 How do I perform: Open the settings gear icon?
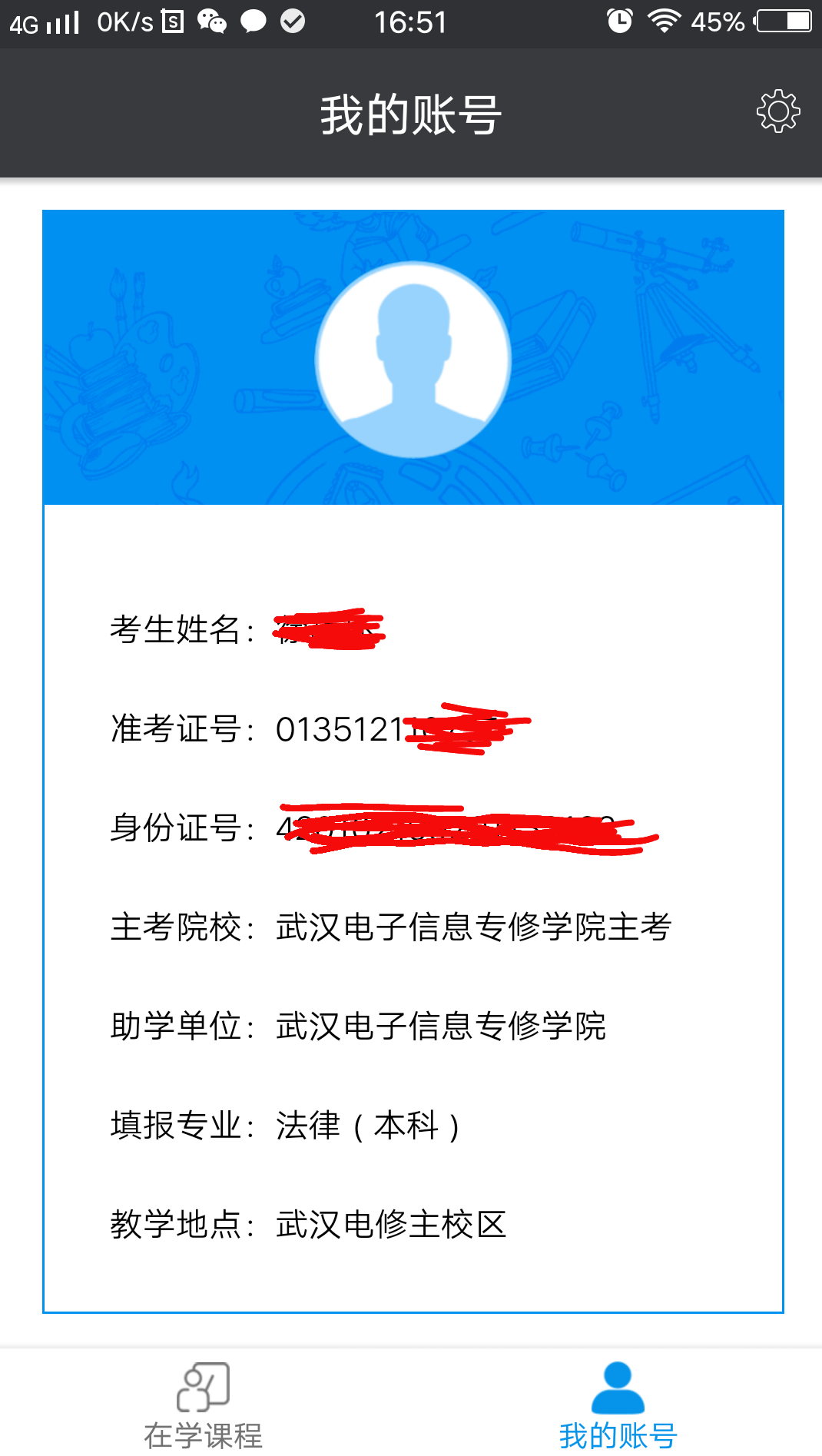(x=778, y=112)
